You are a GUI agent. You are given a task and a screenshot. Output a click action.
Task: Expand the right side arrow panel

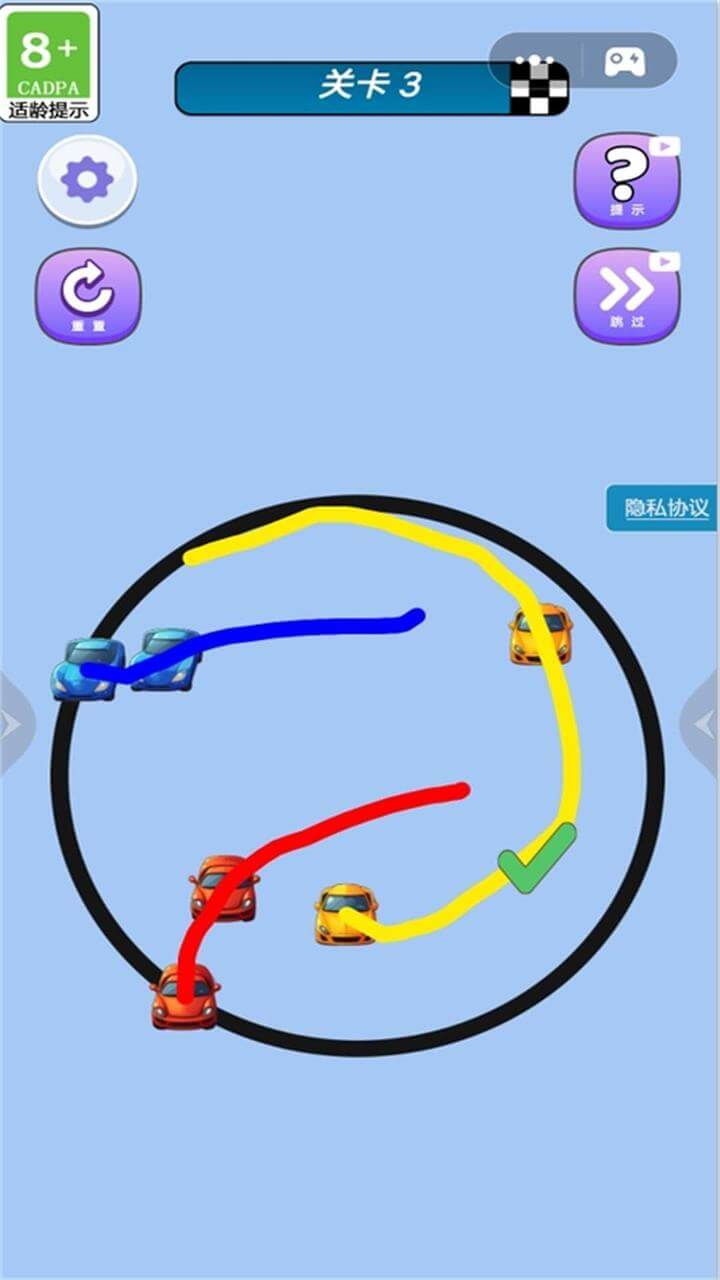coord(704,724)
